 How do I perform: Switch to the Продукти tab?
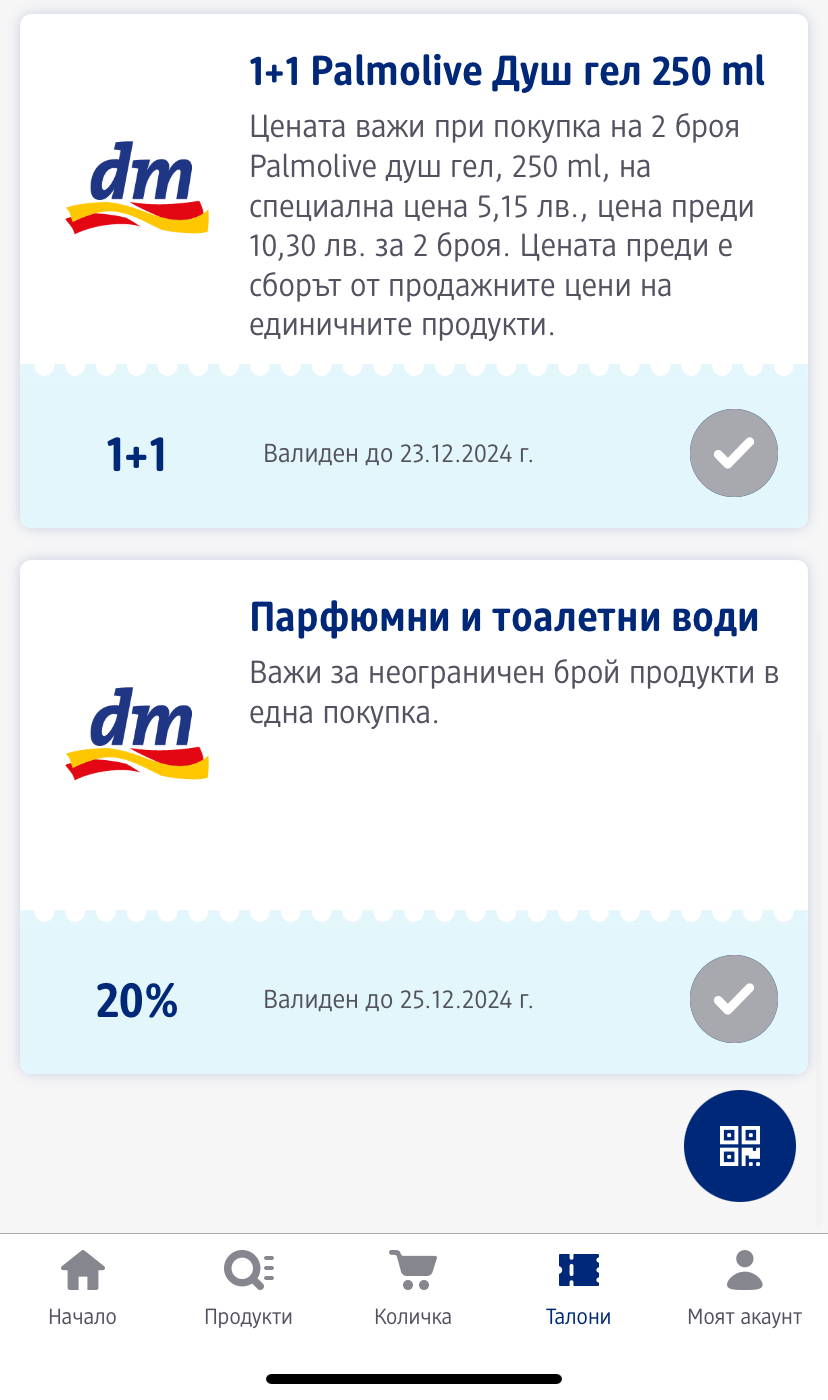pos(248,1287)
